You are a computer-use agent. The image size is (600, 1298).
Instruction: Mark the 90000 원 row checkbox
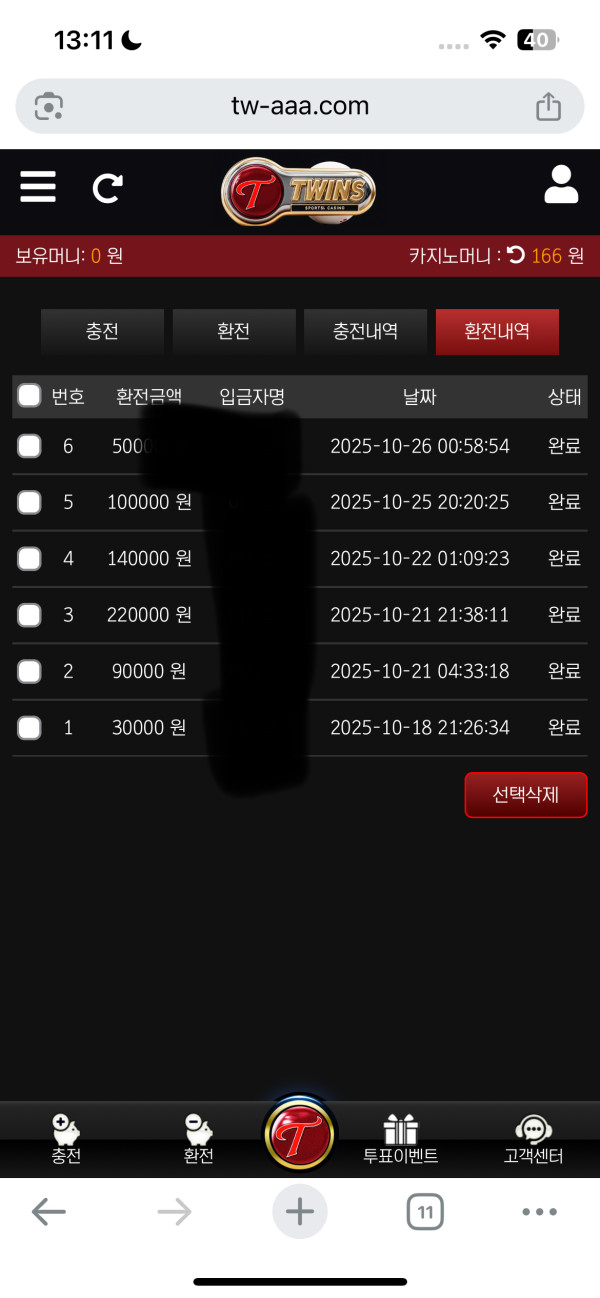click(x=30, y=671)
